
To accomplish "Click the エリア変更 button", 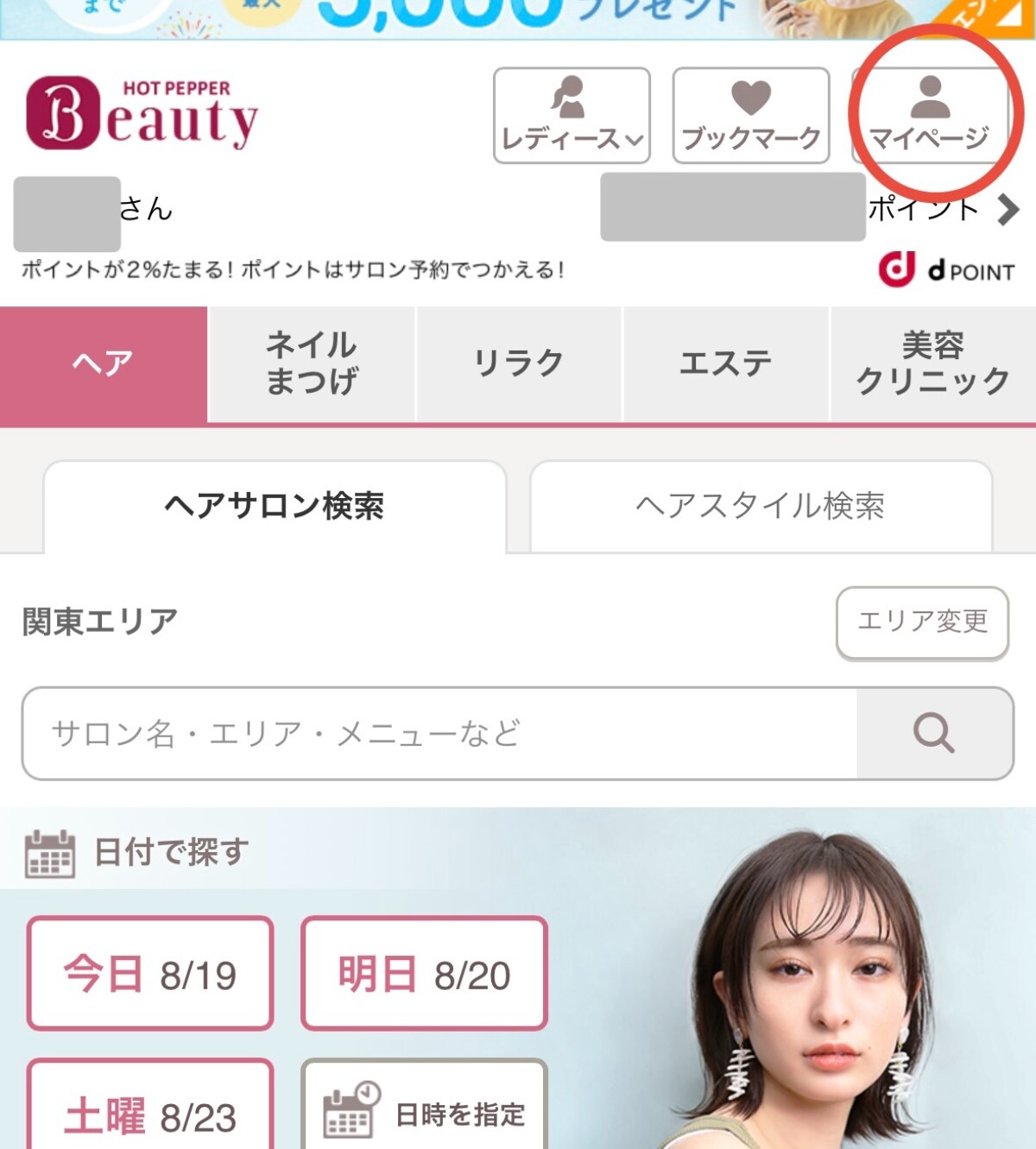I will pyautogui.click(x=922, y=623).
